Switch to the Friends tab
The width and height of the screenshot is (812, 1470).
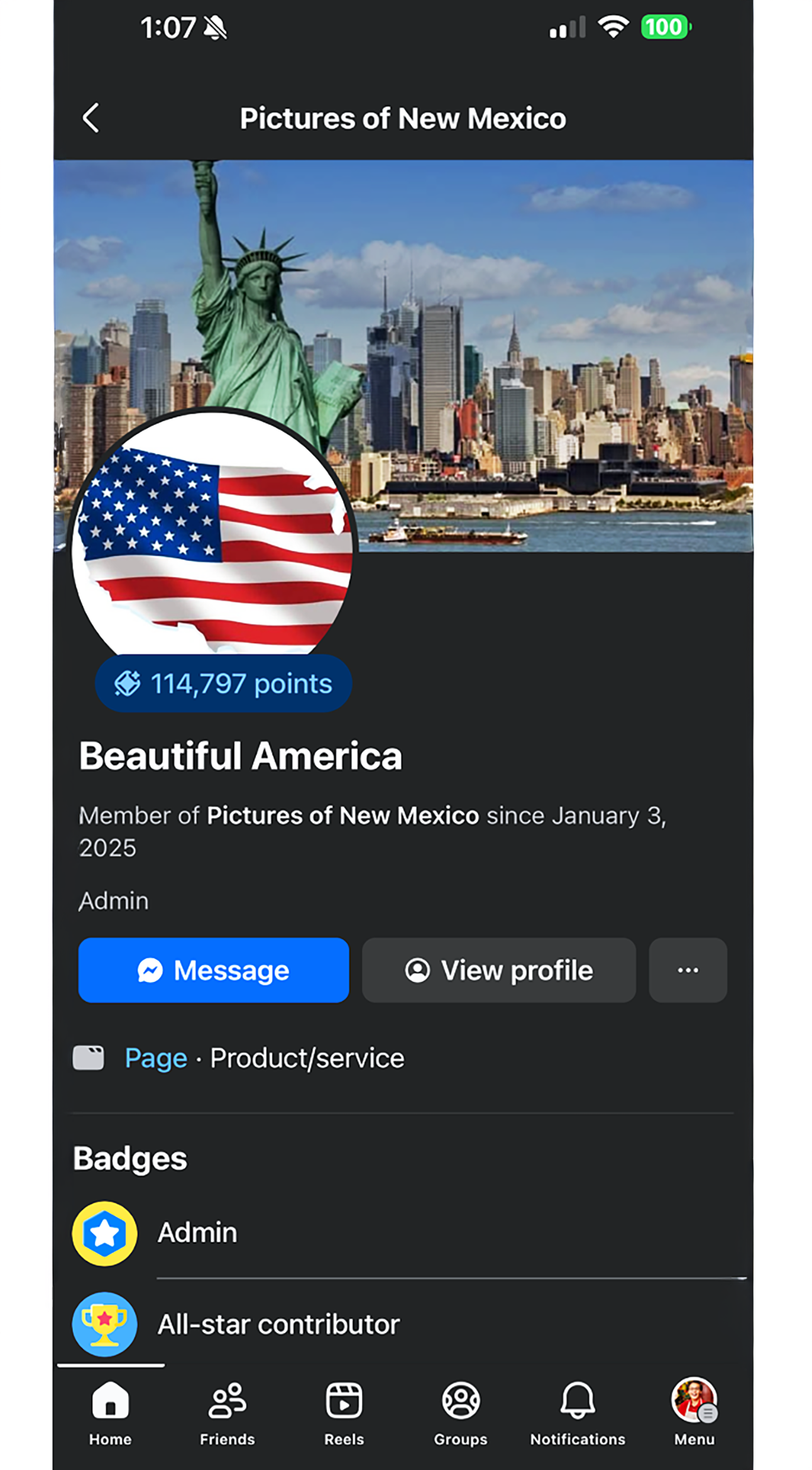227,1412
